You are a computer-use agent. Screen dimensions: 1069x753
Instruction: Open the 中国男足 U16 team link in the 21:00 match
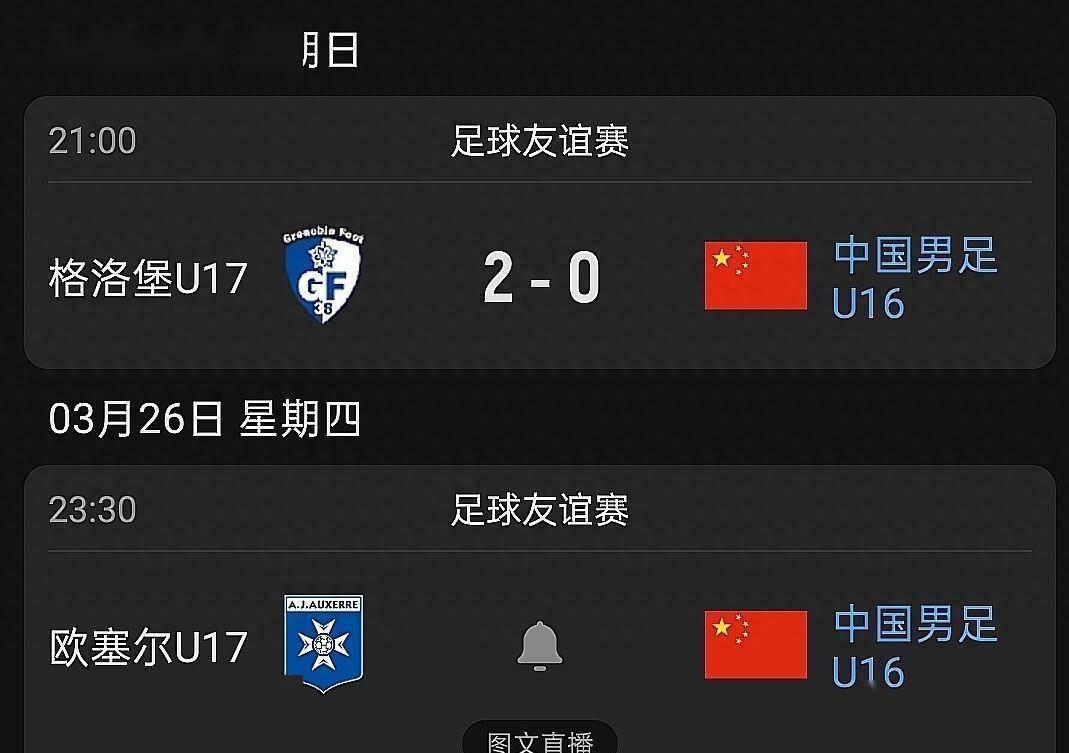click(914, 278)
